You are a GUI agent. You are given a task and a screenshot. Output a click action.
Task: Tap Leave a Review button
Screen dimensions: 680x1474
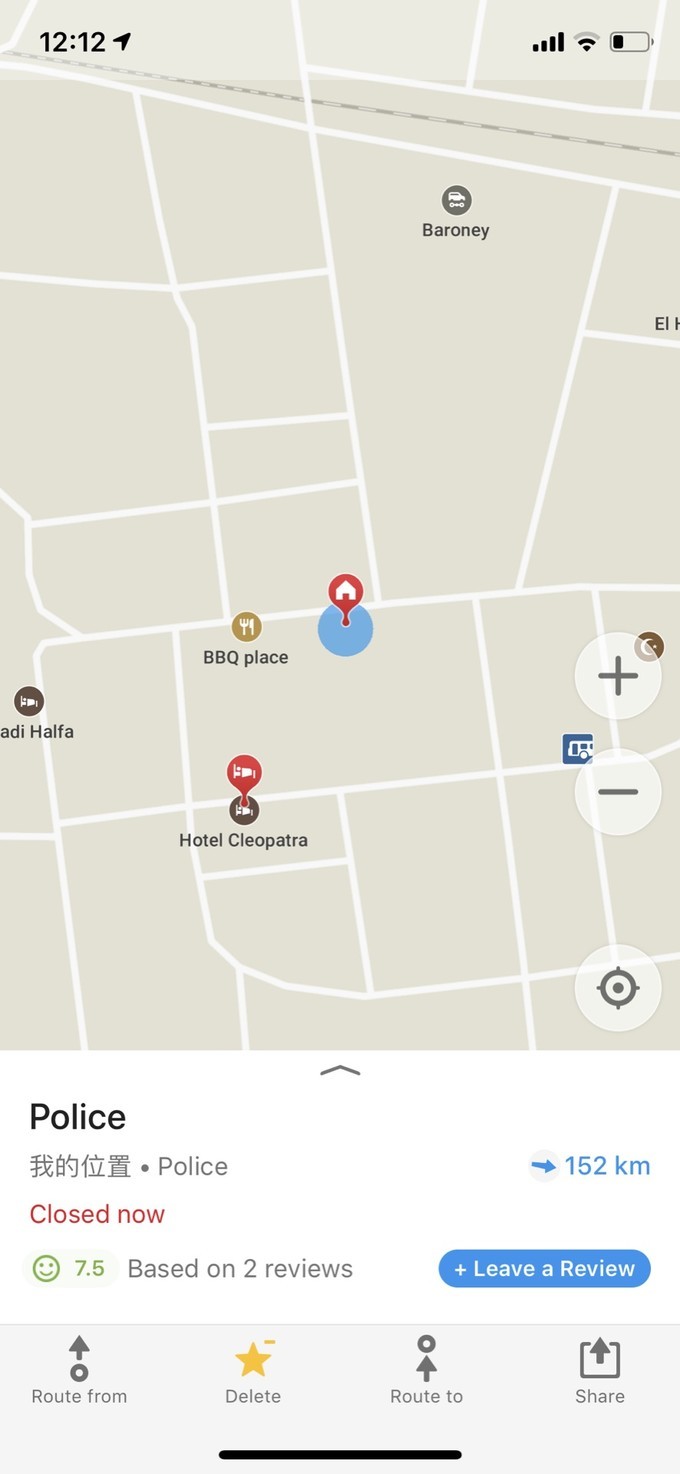[x=544, y=1268]
